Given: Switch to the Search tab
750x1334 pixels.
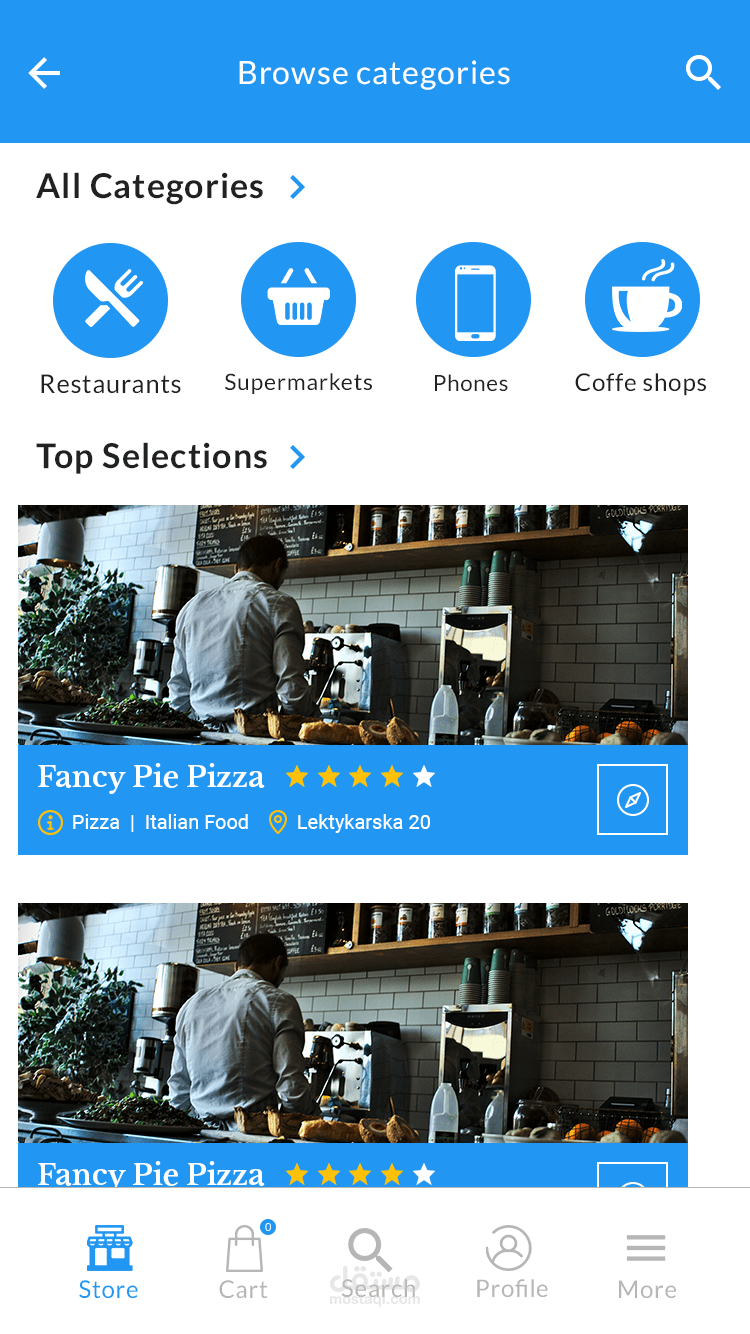Looking at the screenshot, I should (377, 1264).
